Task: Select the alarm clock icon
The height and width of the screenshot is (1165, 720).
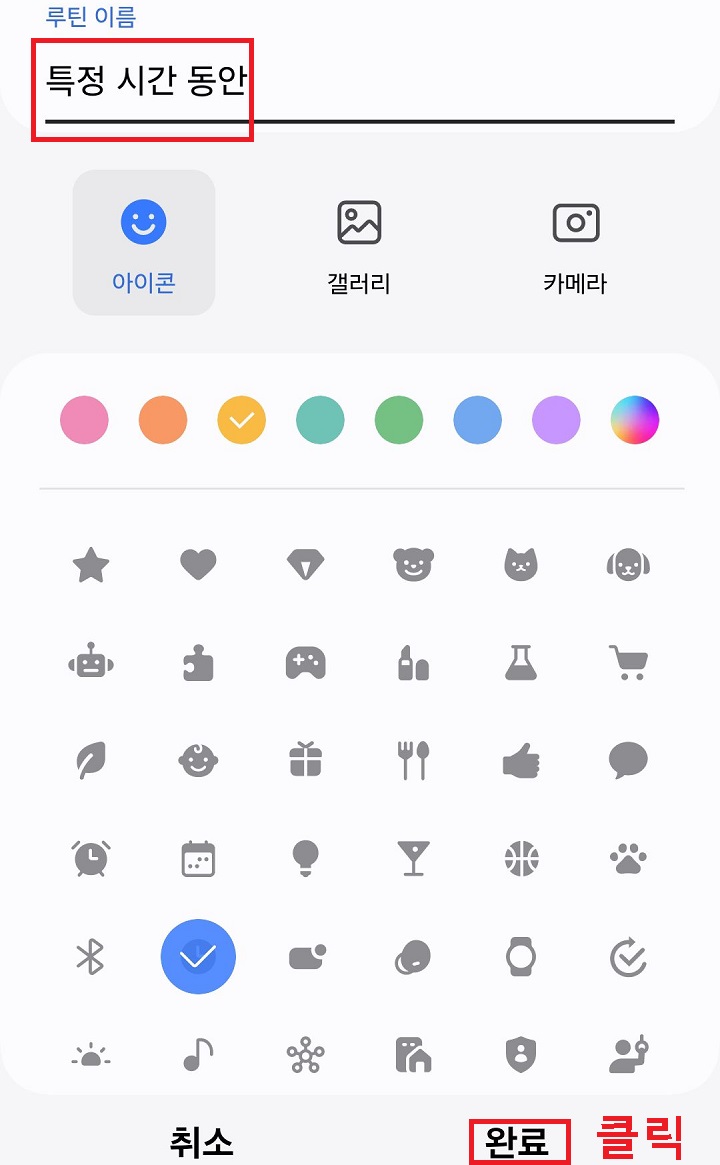Action: [90, 858]
